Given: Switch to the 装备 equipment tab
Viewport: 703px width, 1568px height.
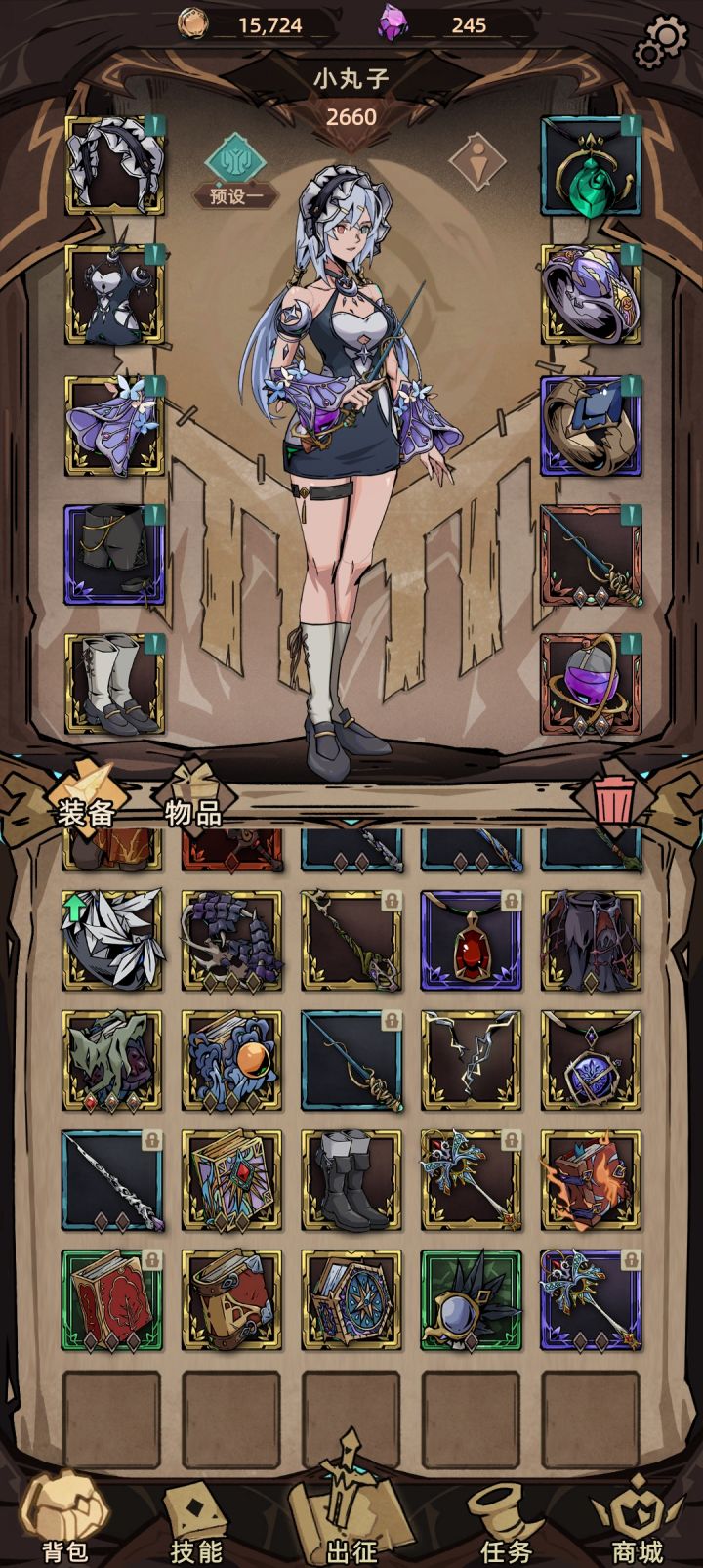Looking at the screenshot, I should click(88, 809).
